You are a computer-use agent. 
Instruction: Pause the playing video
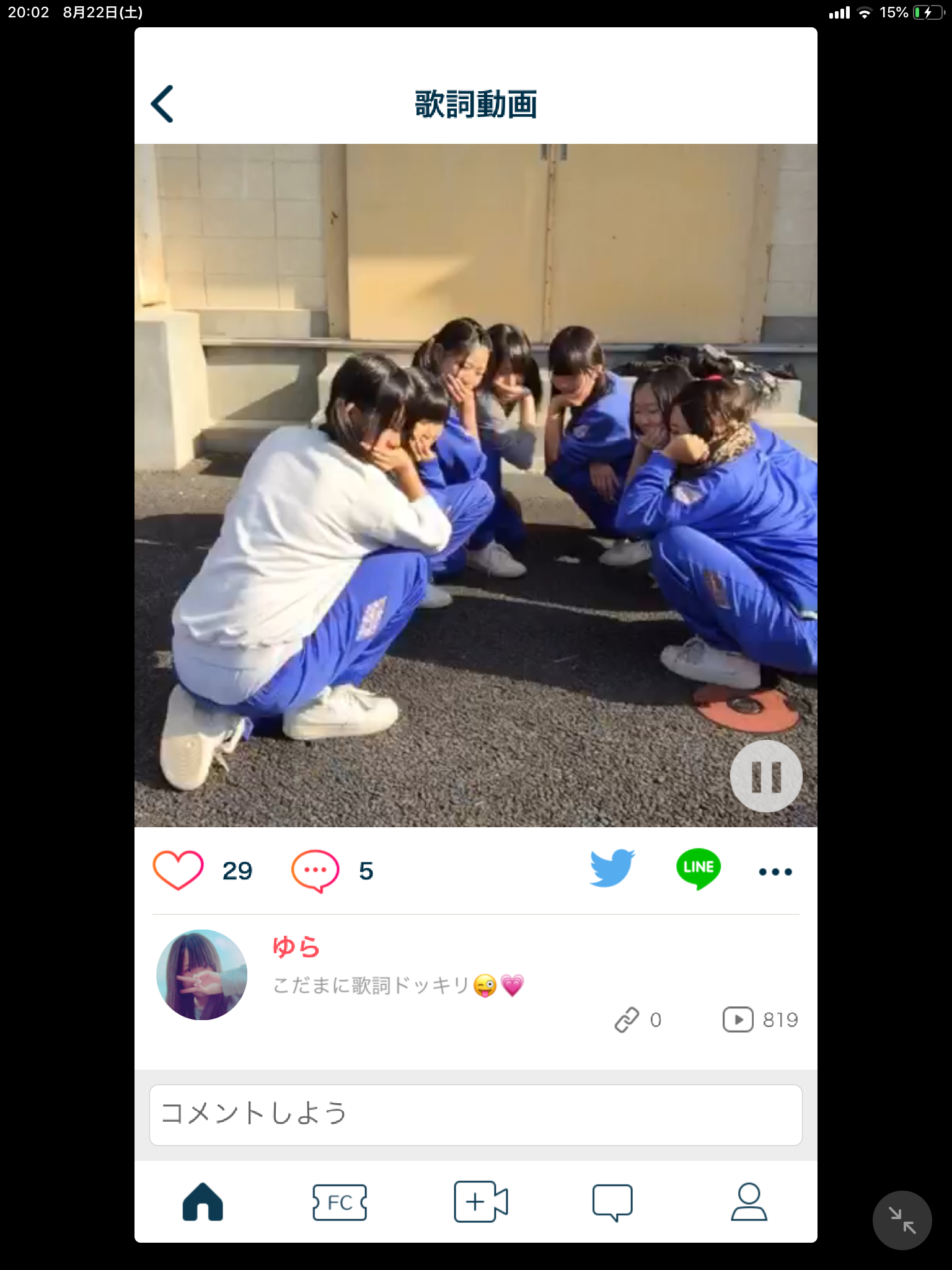[x=766, y=776]
